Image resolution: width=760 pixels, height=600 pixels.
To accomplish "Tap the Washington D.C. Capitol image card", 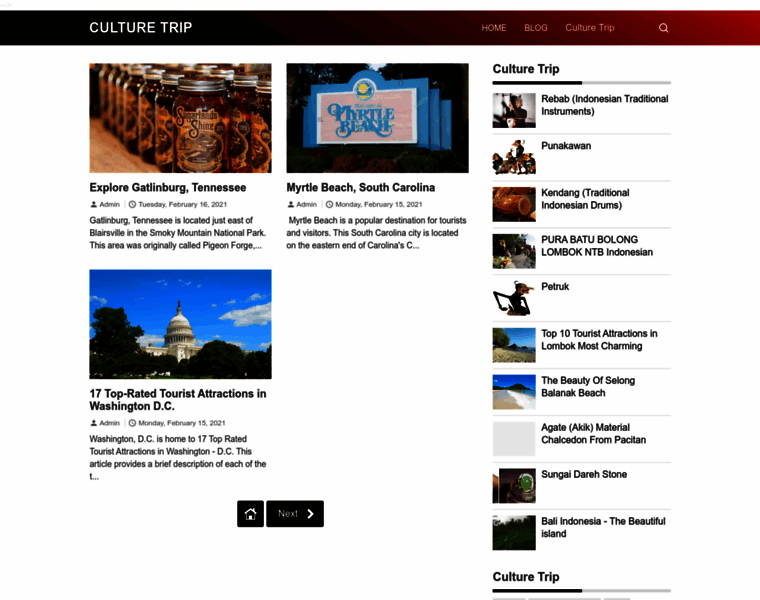I will click(180, 323).
